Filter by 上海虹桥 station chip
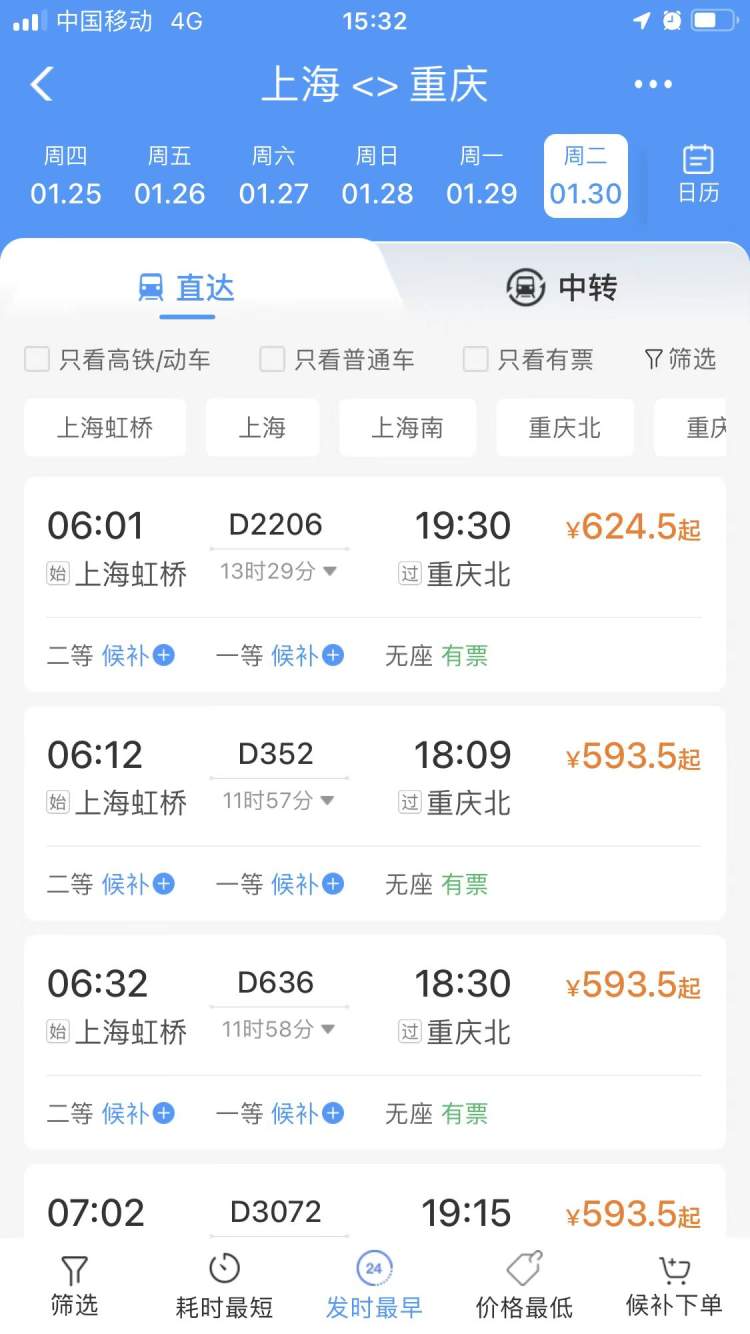 pyautogui.click(x=105, y=428)
